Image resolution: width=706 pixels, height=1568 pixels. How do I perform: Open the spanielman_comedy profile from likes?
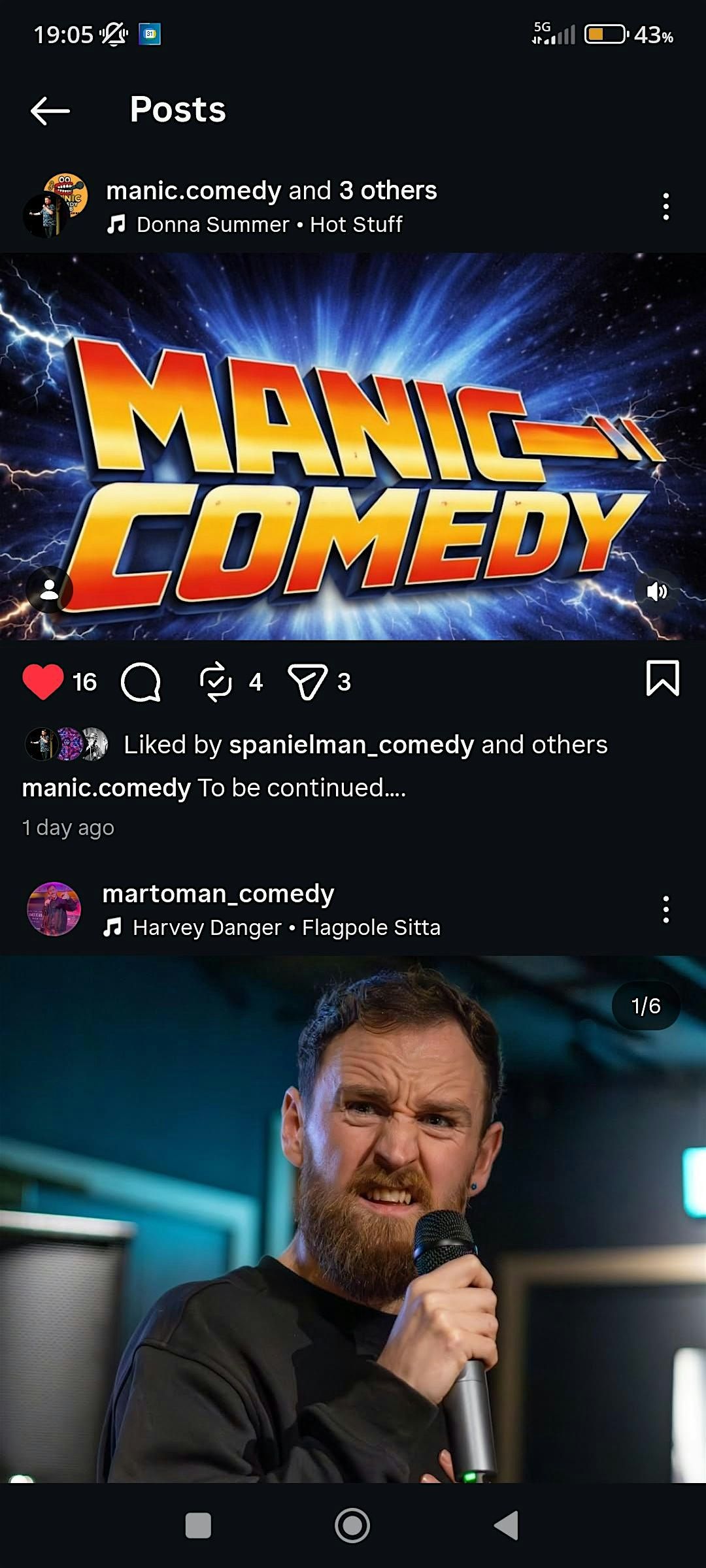click(x=351, y=745)
